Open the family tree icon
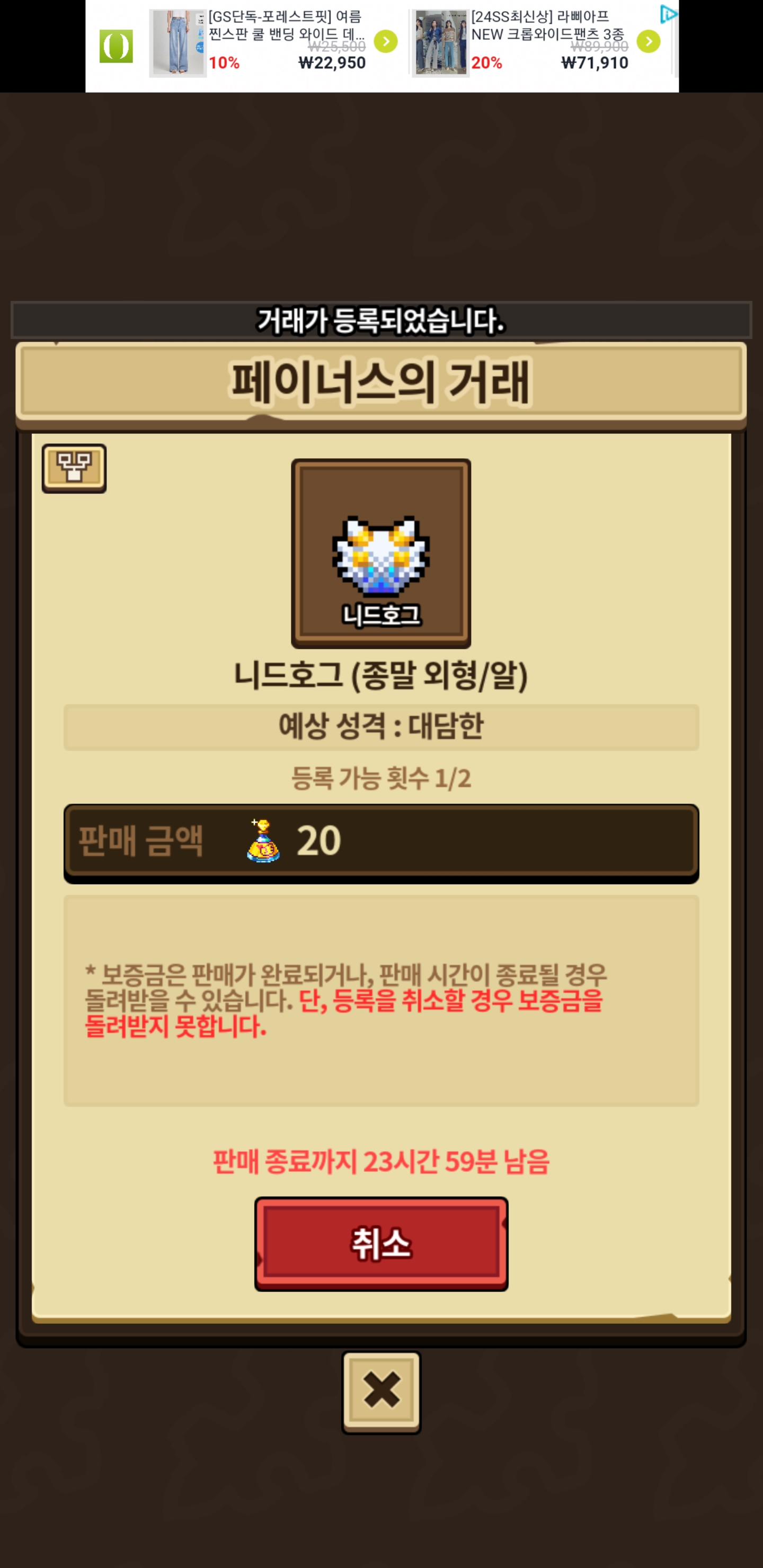Image resolution: width=763 pixels, height=1568 pixels. coord(74,467)
